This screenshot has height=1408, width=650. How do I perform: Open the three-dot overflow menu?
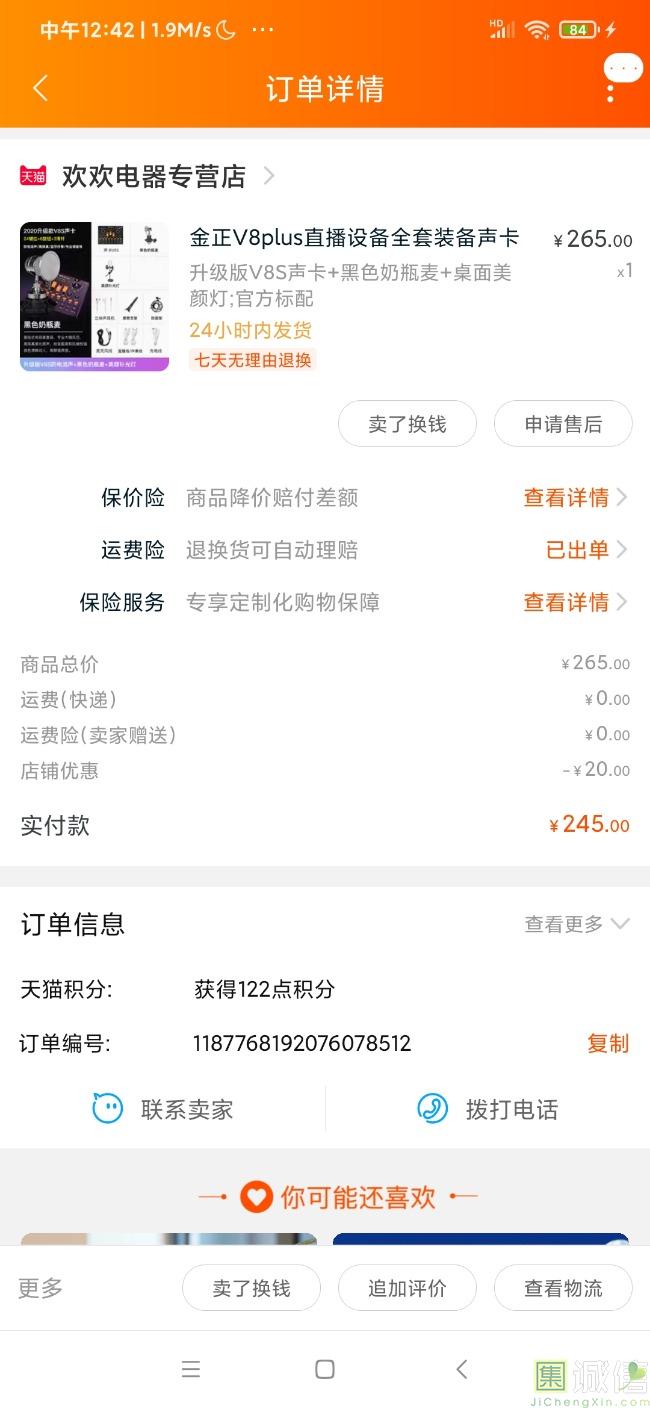click(611, 88)
